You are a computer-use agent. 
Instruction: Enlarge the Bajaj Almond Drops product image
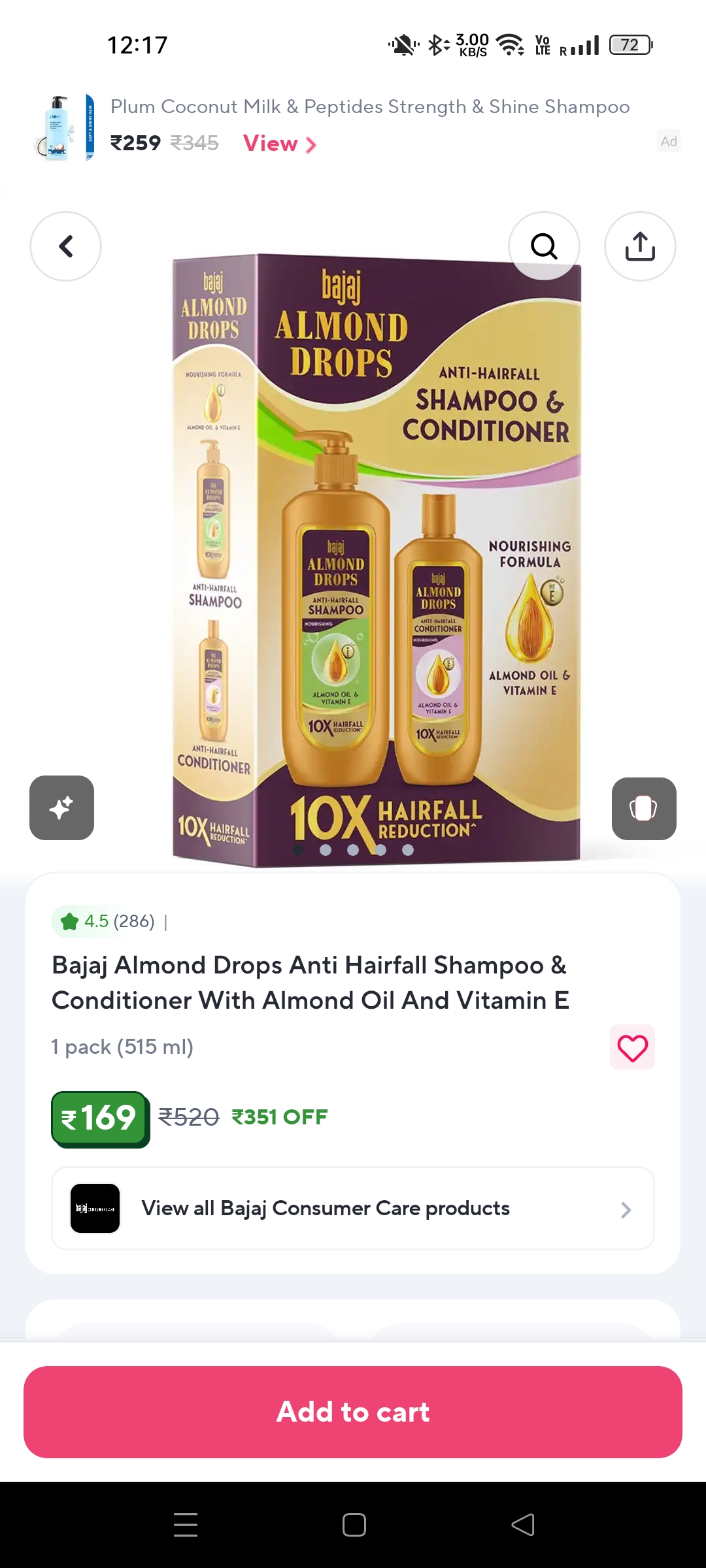[376, 555]
